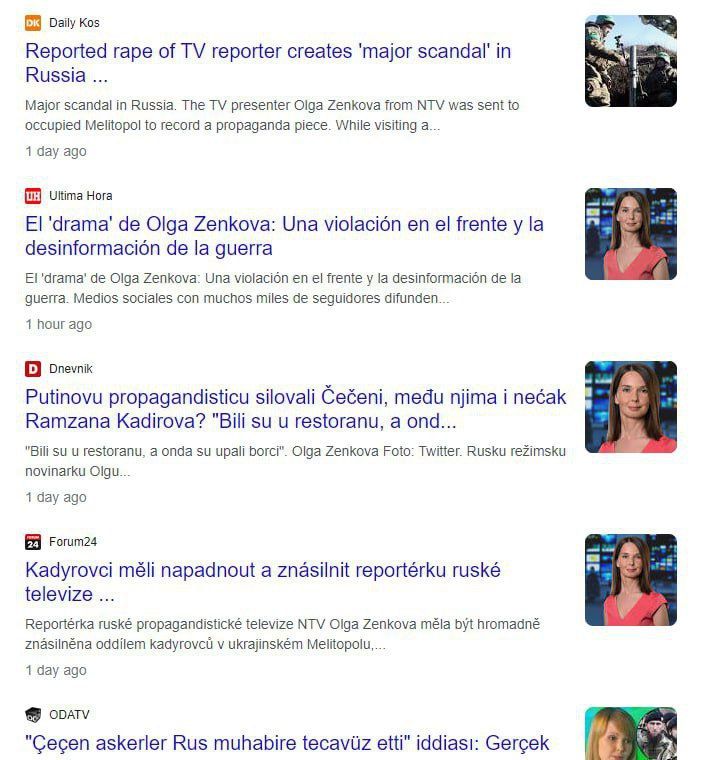Open the Ultima Hora article about Olga Zenkova

pyautogui.click(x=284, y=224)
